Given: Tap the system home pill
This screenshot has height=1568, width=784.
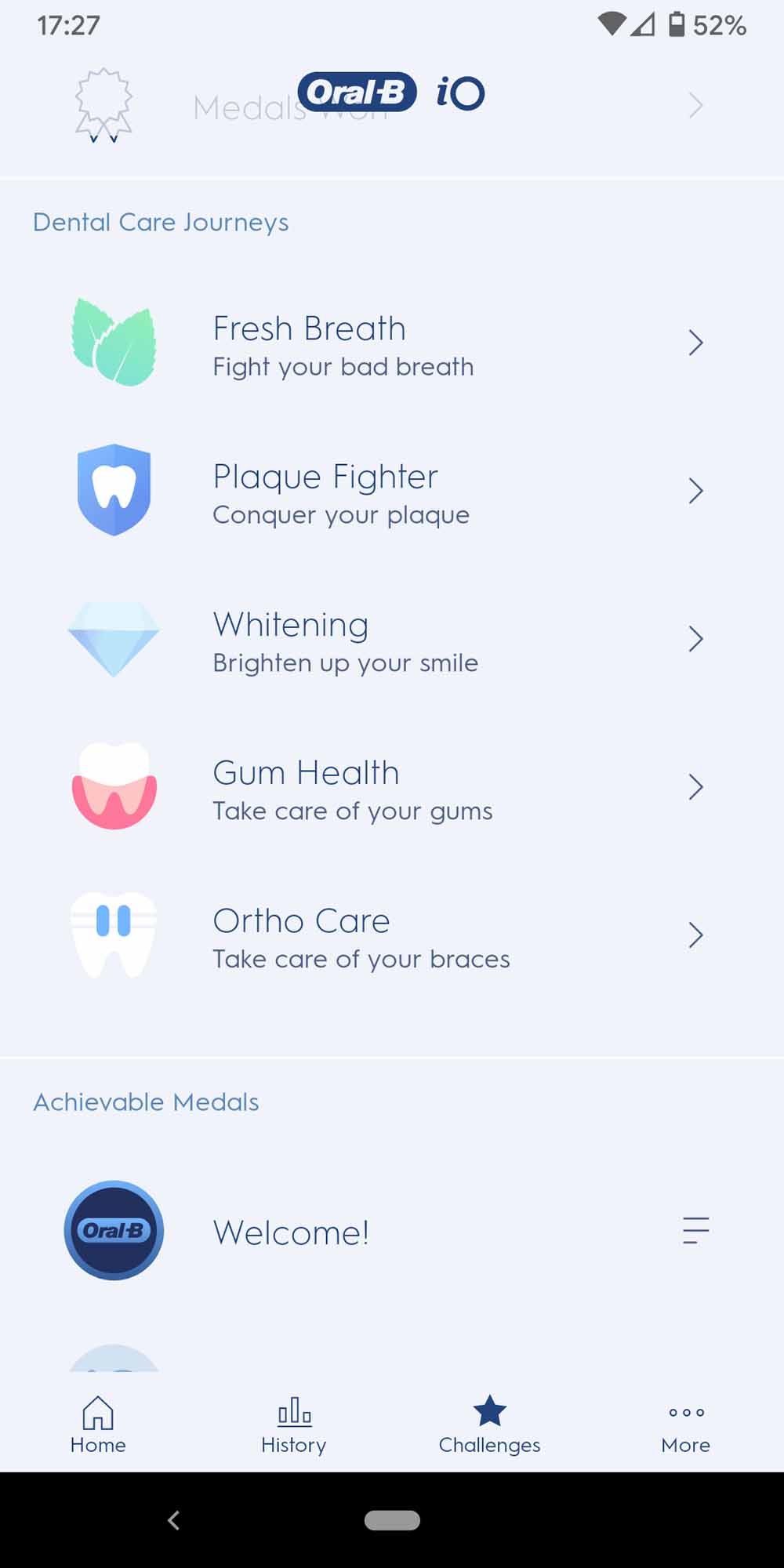Looking at the screenshot, I should click(392, 1520).
